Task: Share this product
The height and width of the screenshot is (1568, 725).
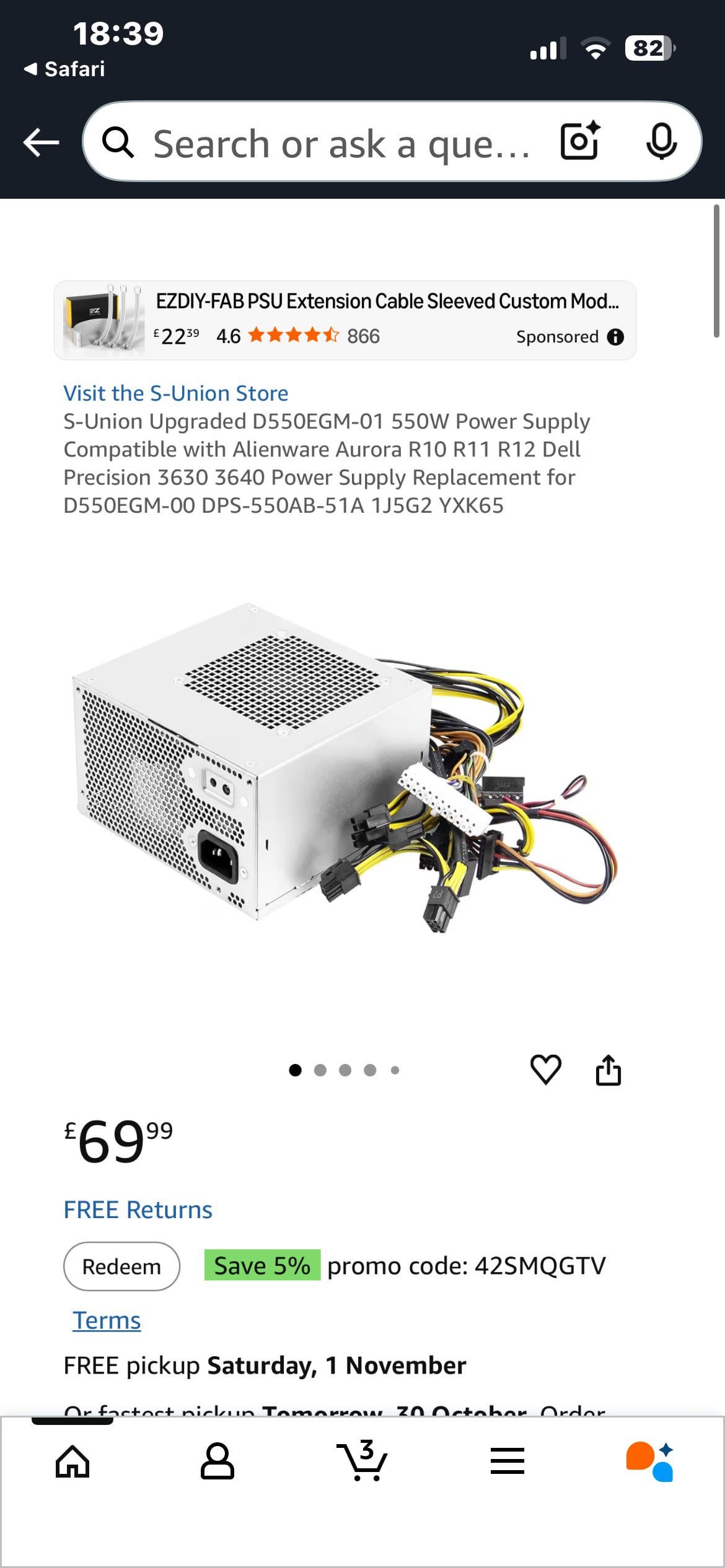Action: pos(608,1069)
